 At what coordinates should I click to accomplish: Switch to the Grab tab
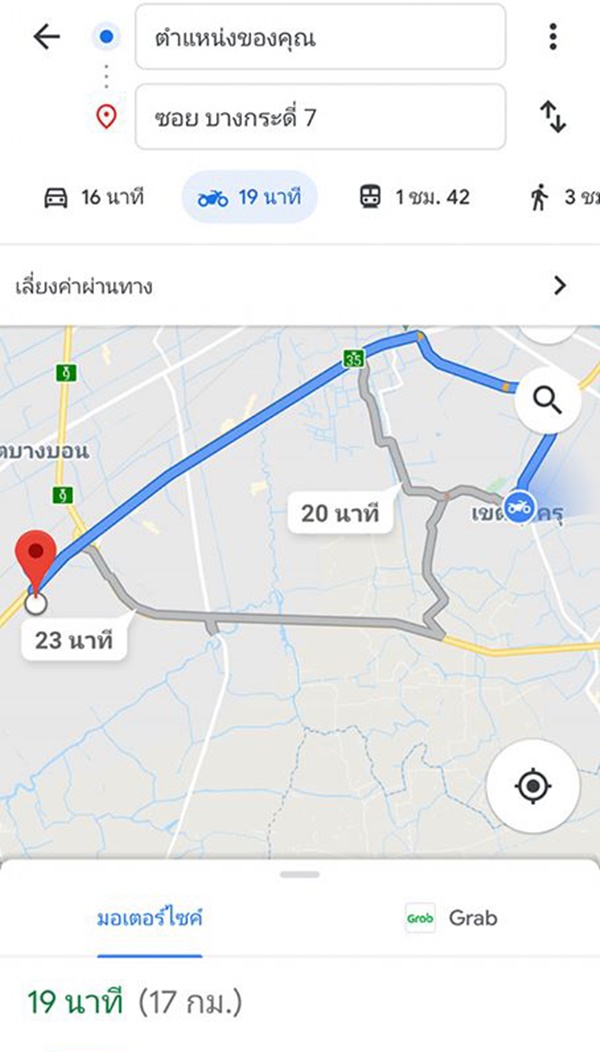pos(451,917)
